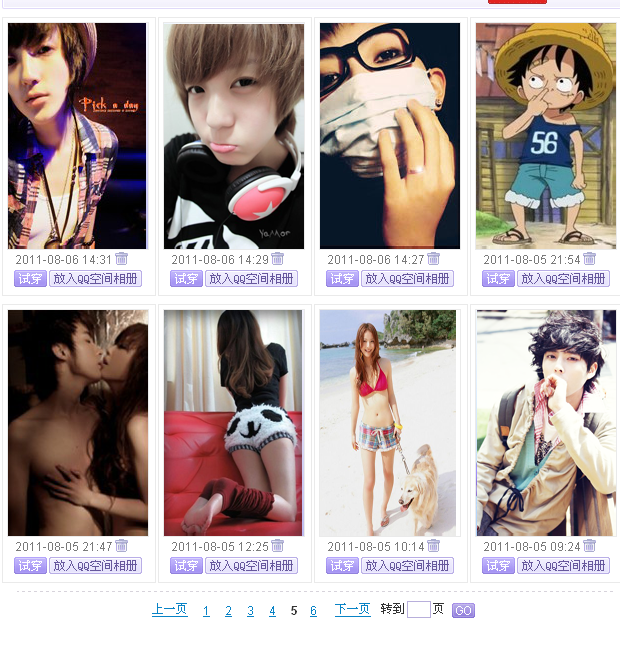Jump to page 1
The height and width of the screenshot is (645, 620).
click(x=206, y=611)
